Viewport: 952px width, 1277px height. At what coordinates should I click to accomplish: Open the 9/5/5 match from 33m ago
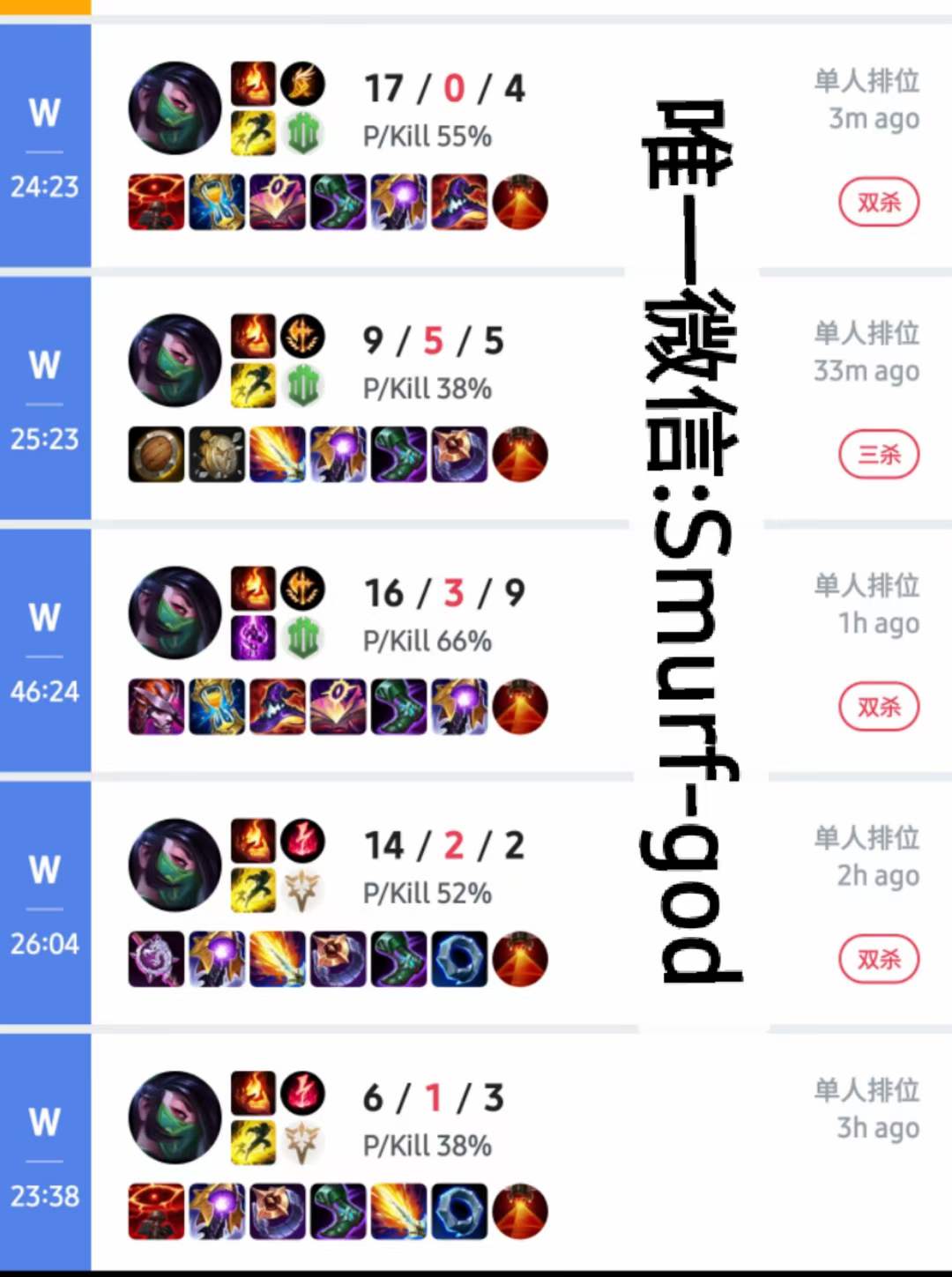click(x=434, y=364)
